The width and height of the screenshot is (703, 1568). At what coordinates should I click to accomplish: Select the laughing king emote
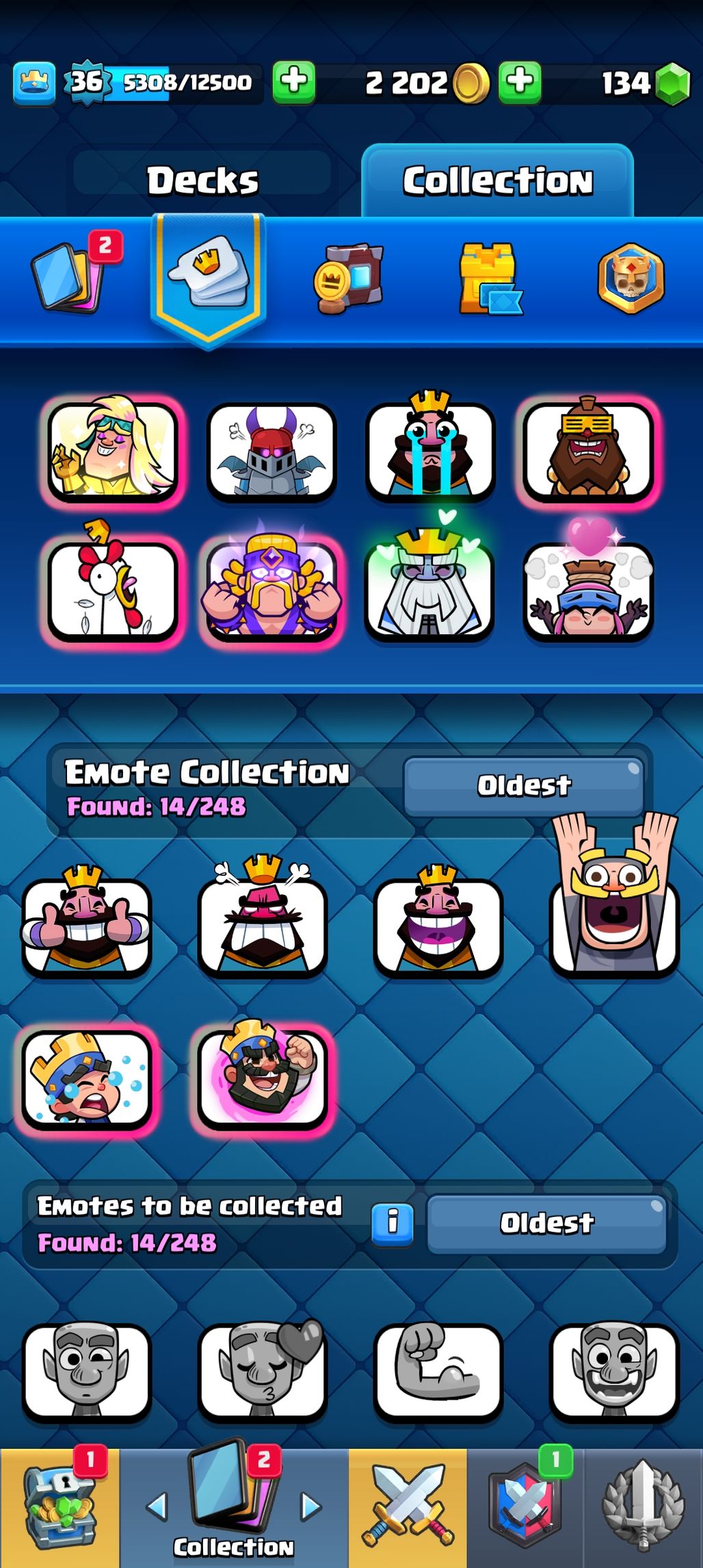tap(438, 925)
